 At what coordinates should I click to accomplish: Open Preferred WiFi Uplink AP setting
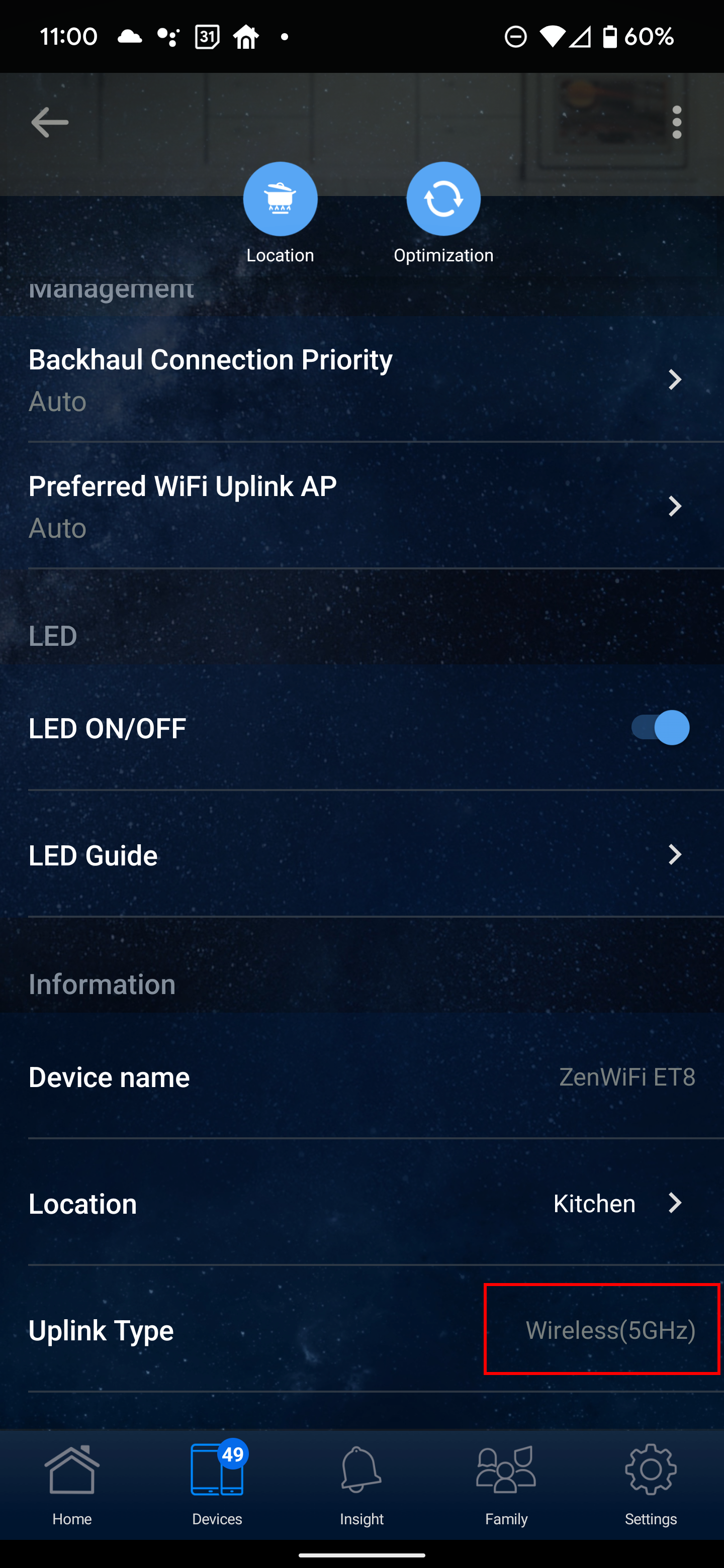point(361,506)
